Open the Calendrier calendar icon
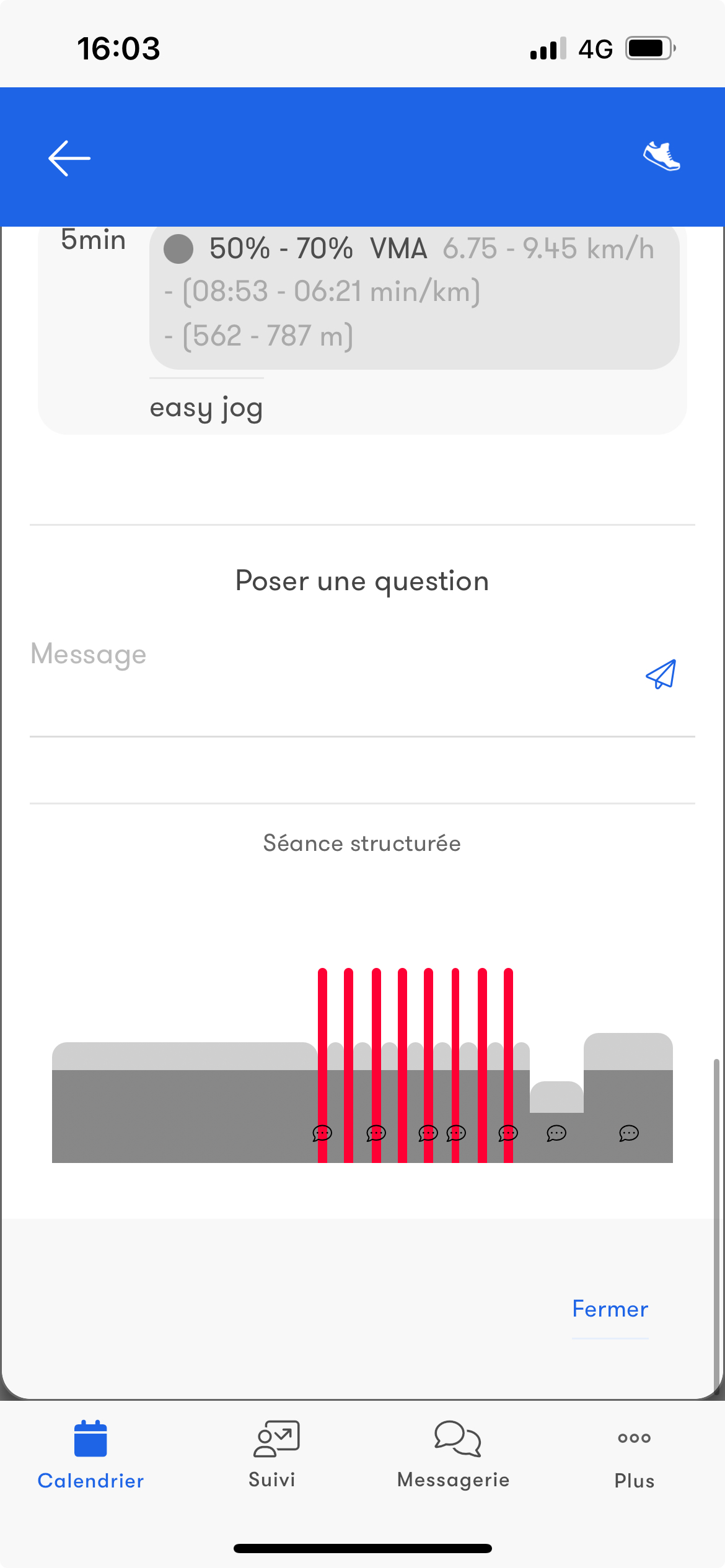 pyautogui.click(x=90, y=1439)
